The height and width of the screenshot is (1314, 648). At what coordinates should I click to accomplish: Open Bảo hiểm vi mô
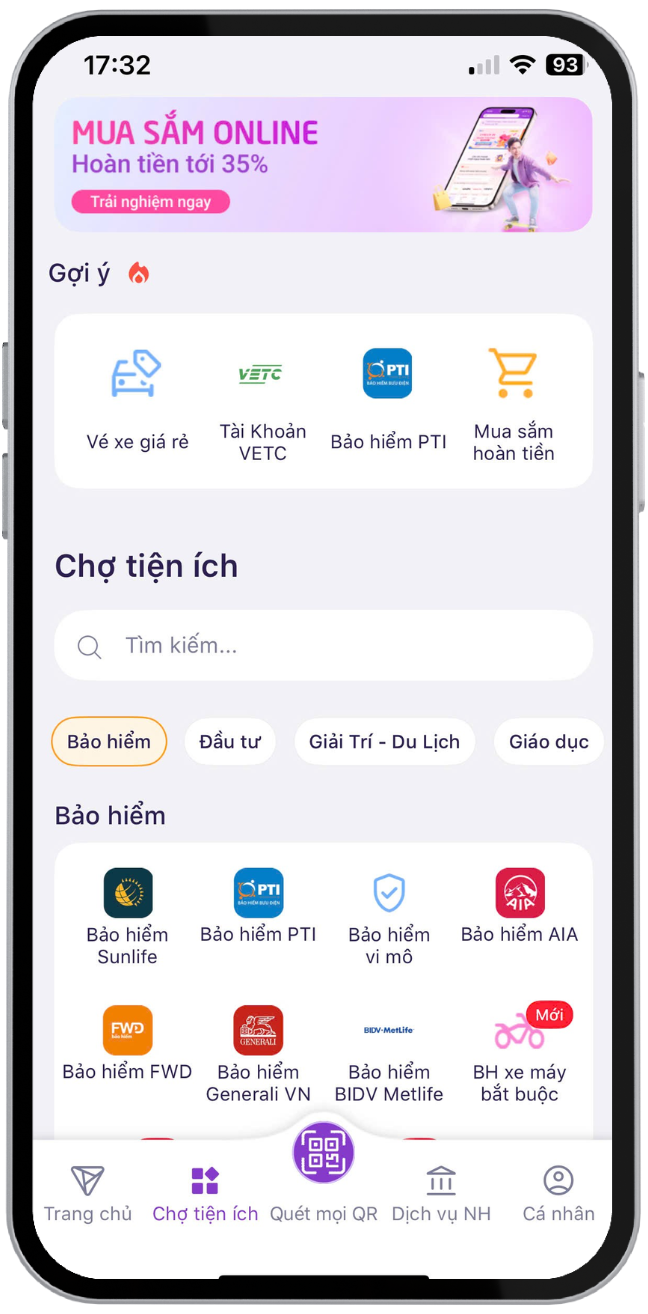pyautogui.click(x=388, y=915)
